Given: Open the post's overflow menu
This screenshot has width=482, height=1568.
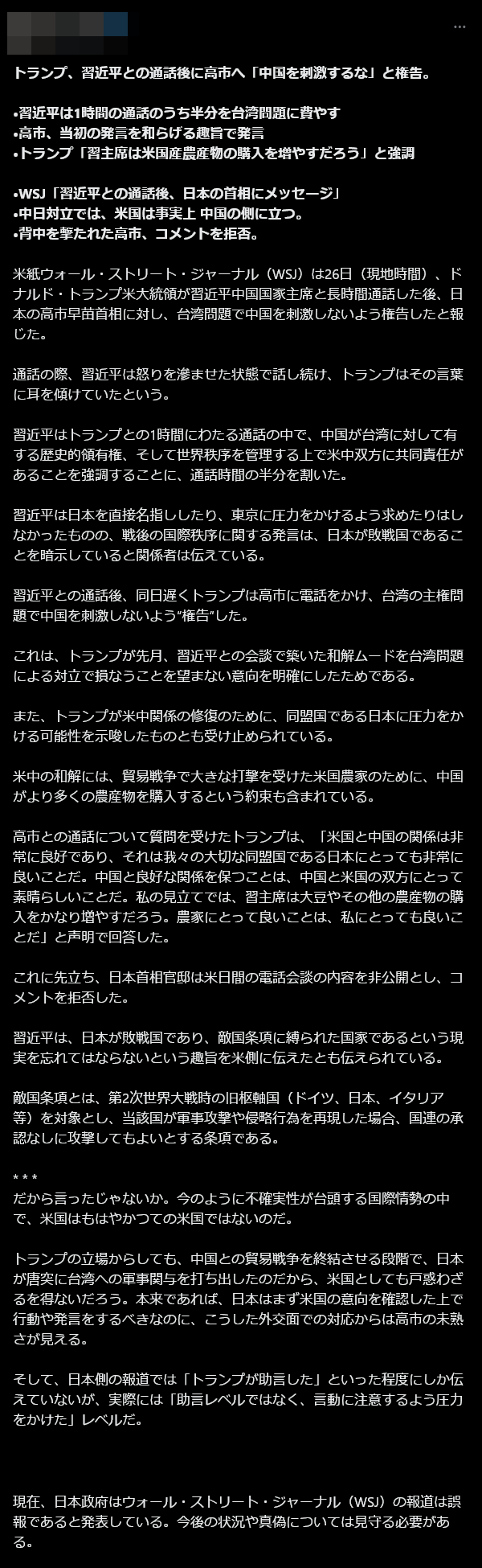Looking at the screenshot, I should pyautogui.click(x=460, y=27).
